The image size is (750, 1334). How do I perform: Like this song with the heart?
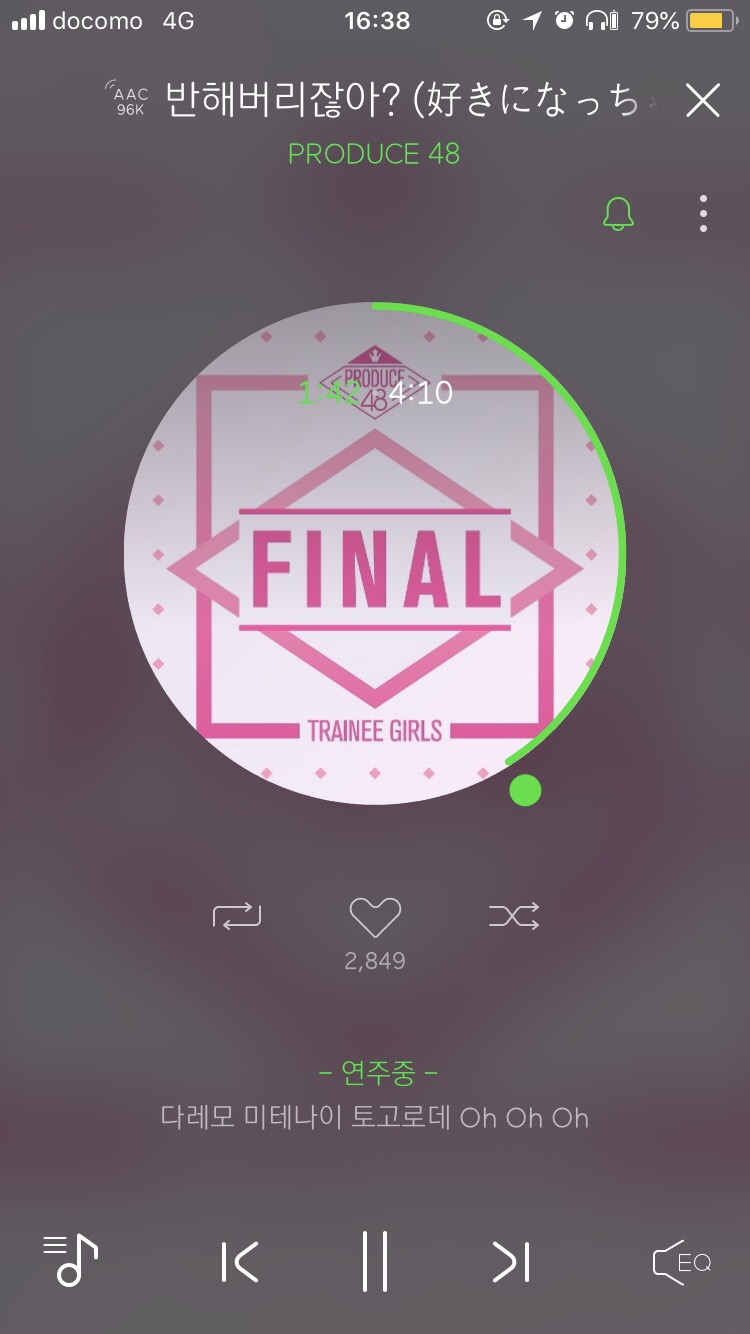[x=375, y=916]
